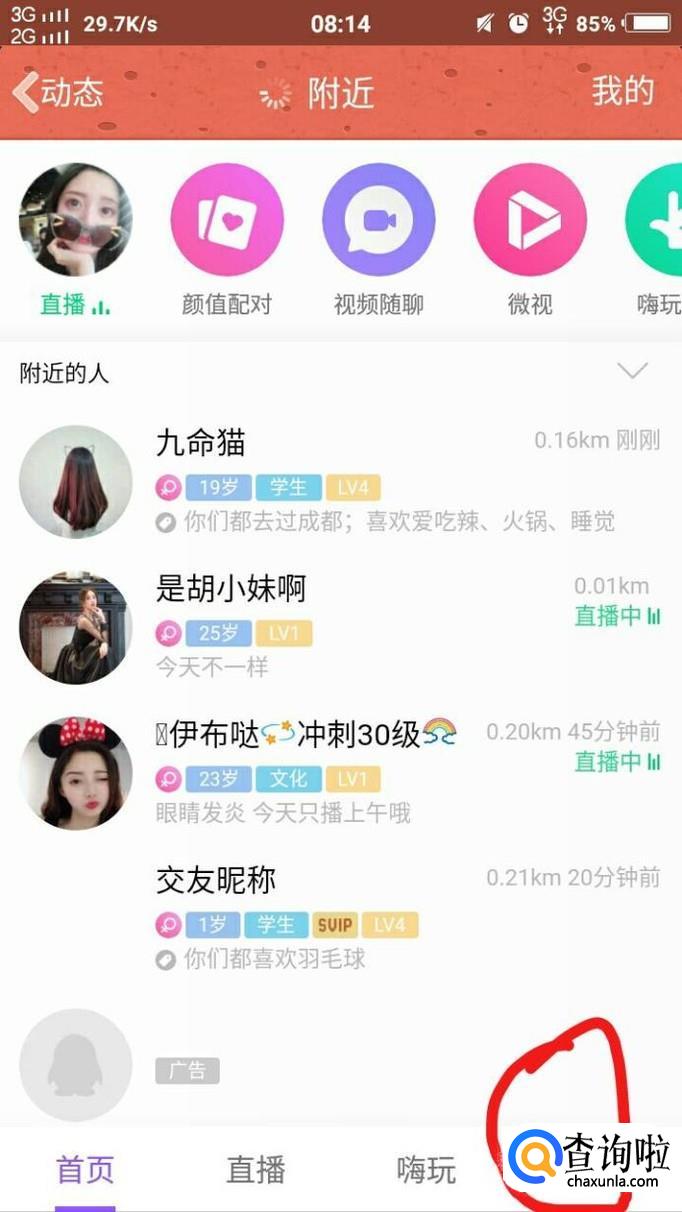Switch to the bottom 嗨玩 tab
682x1212 pixels.
point(426,1169)
